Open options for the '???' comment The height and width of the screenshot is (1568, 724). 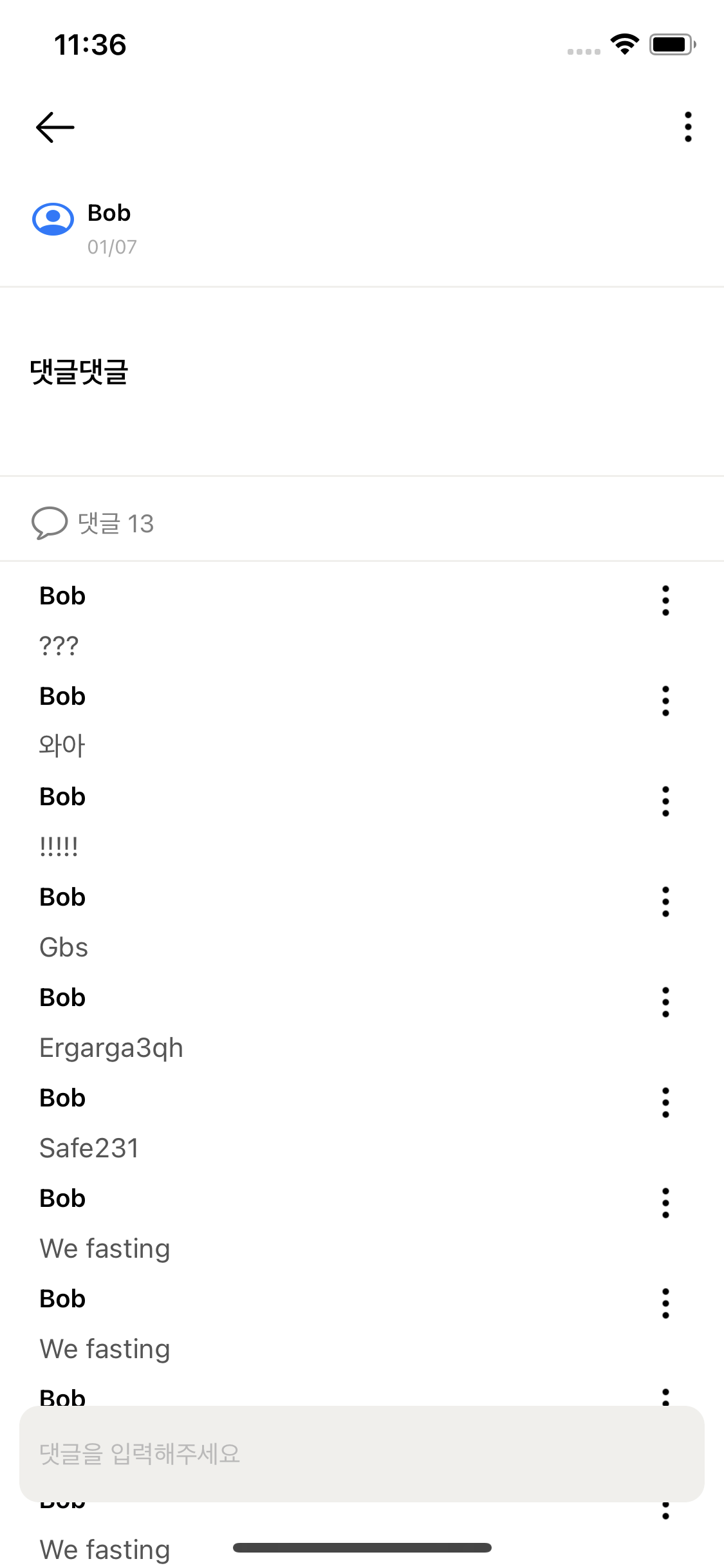click(665, 600)
